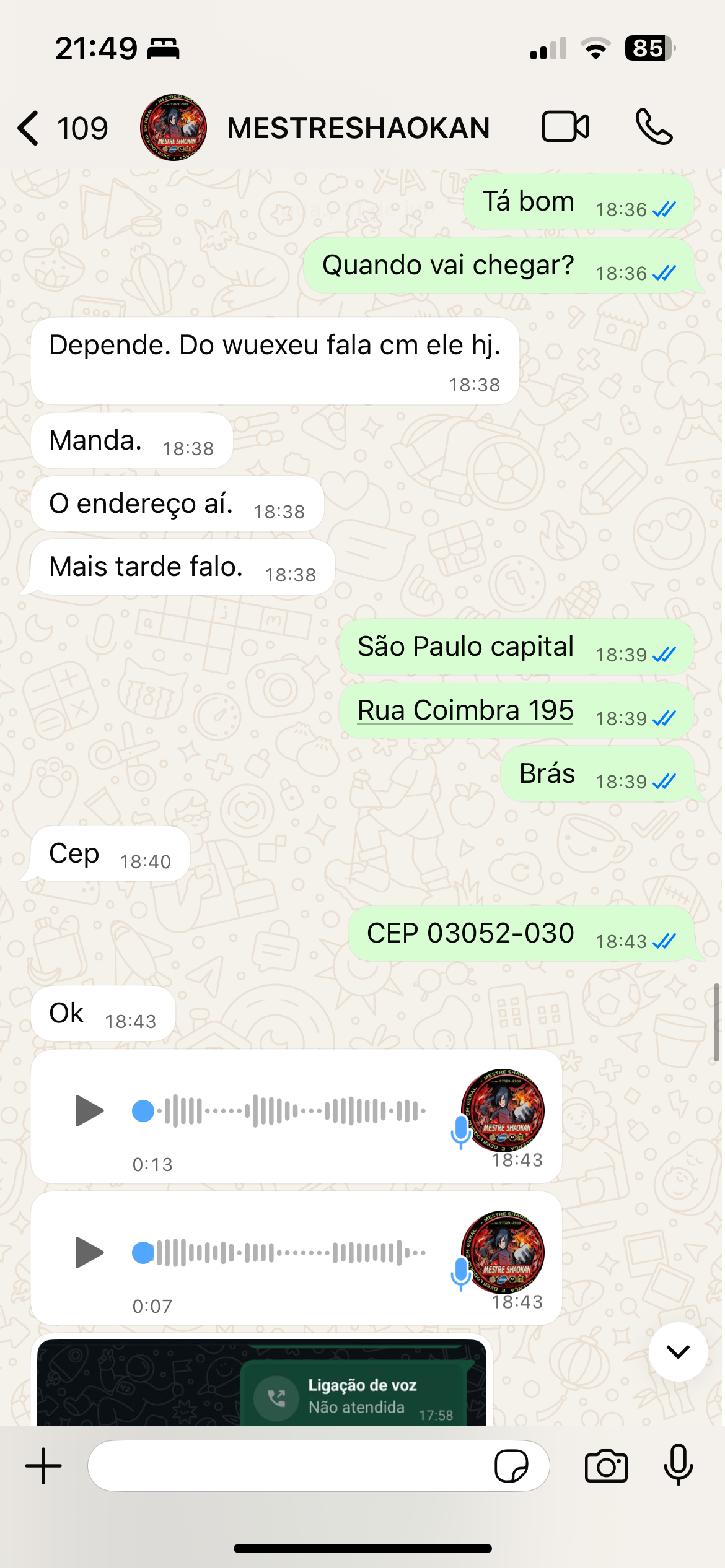Screen dimensions: 725x1568
Task: Open the attachment plus menu
Action: tap(43, 1466)
